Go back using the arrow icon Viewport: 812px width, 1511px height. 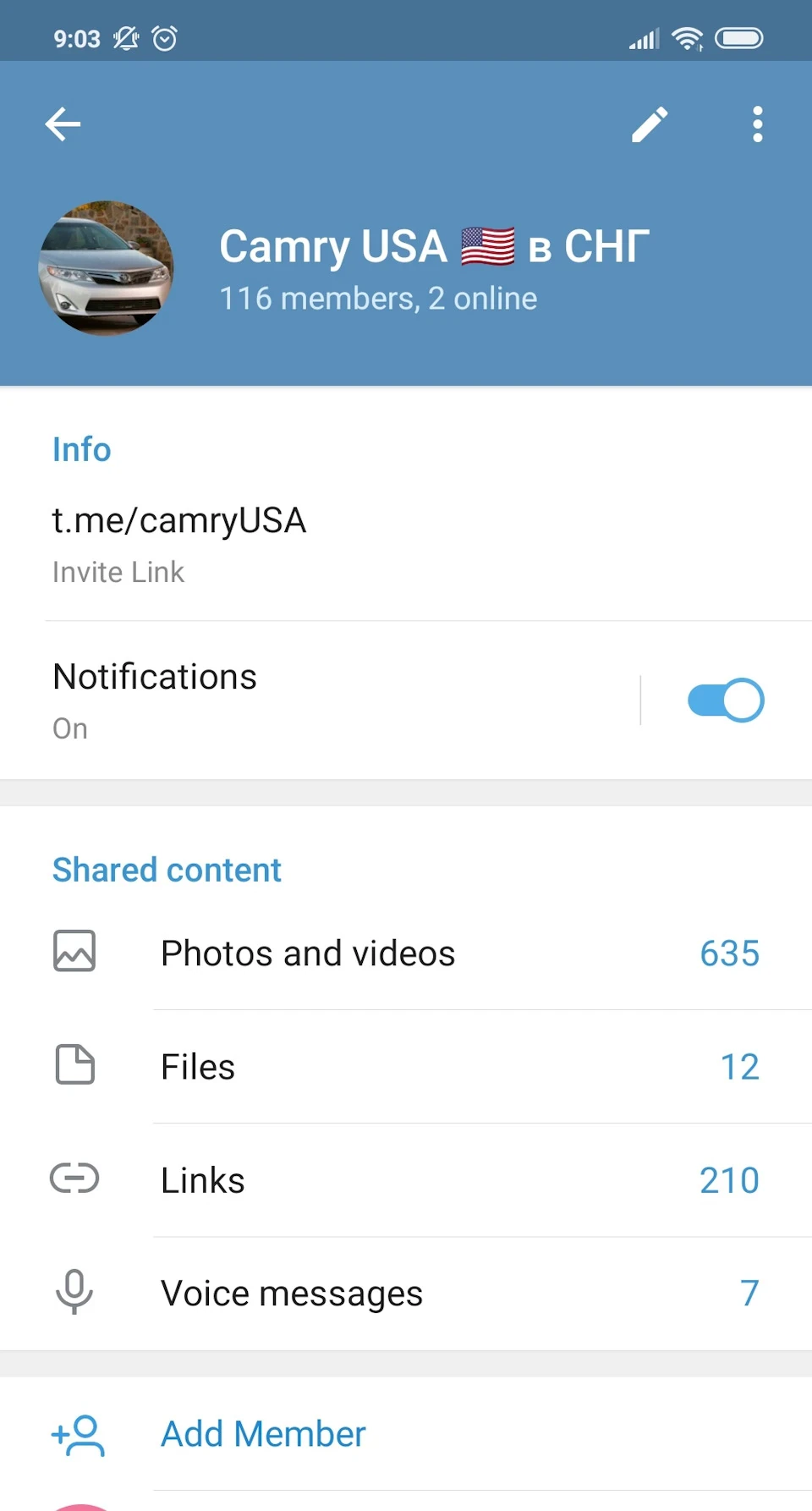point(63,124)
